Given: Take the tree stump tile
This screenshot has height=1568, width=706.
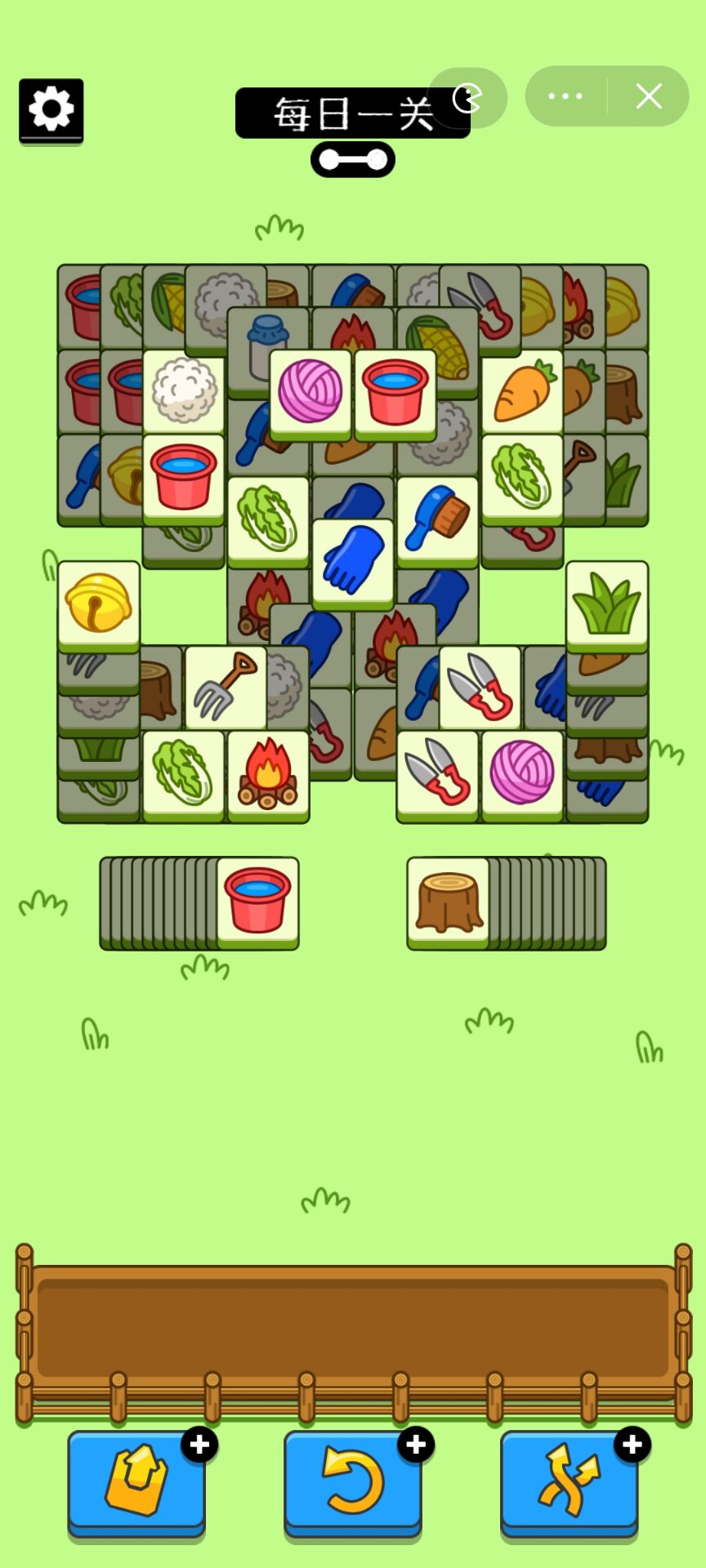Looking at the screenshot, I should (x=448, y=901).
